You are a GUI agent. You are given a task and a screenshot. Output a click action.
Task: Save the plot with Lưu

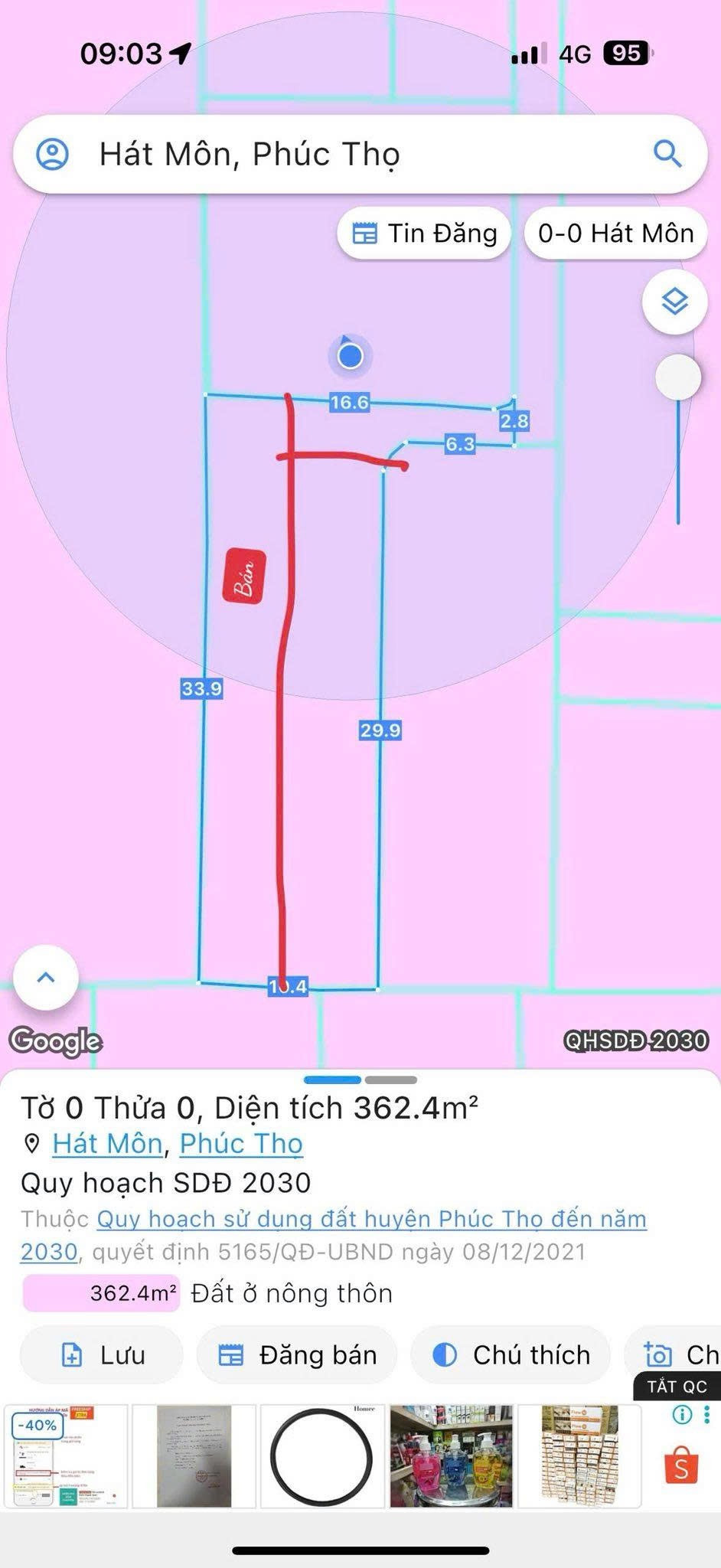click(102, 1355)
